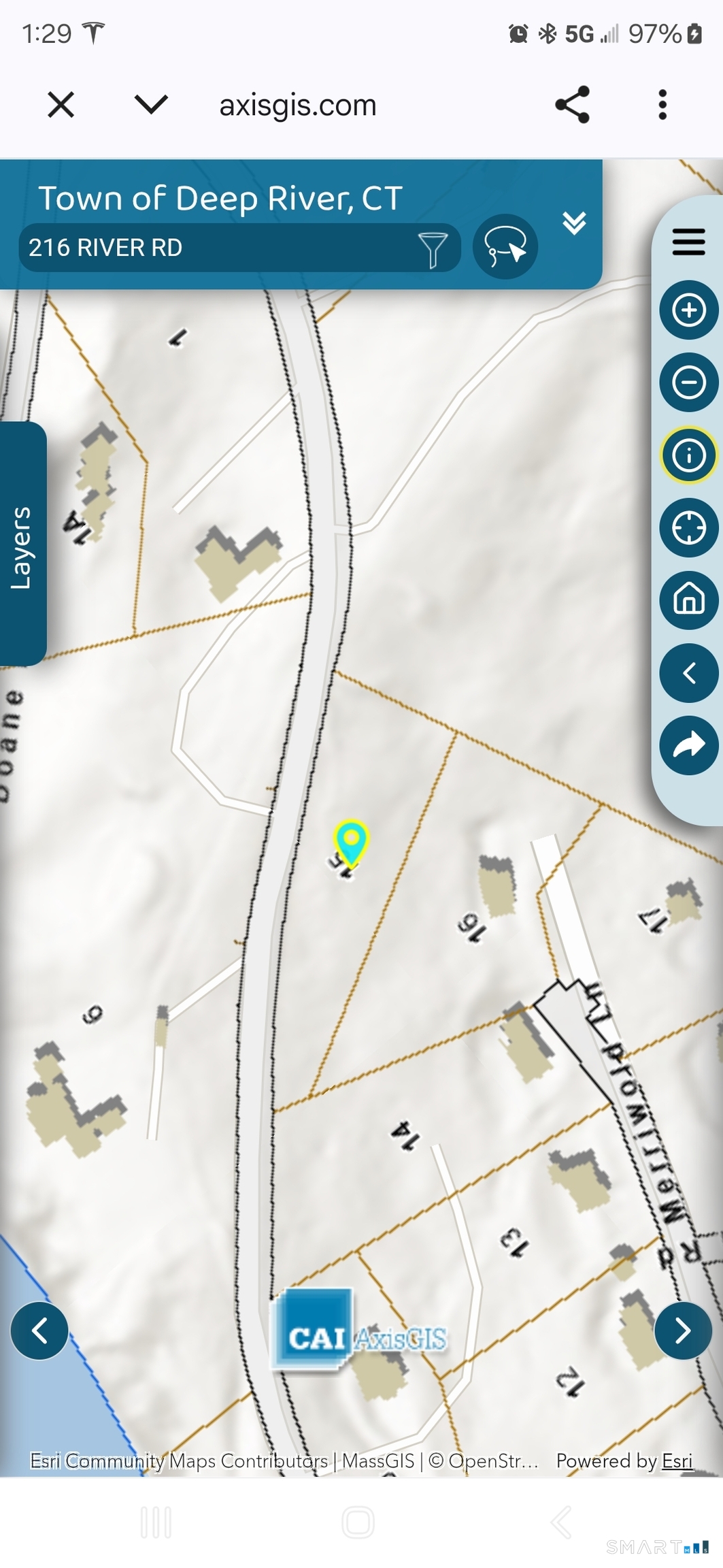The image size is (723, 1568).
Task: Tap the share arrow in map toolbar
Action: pos(689,745)
